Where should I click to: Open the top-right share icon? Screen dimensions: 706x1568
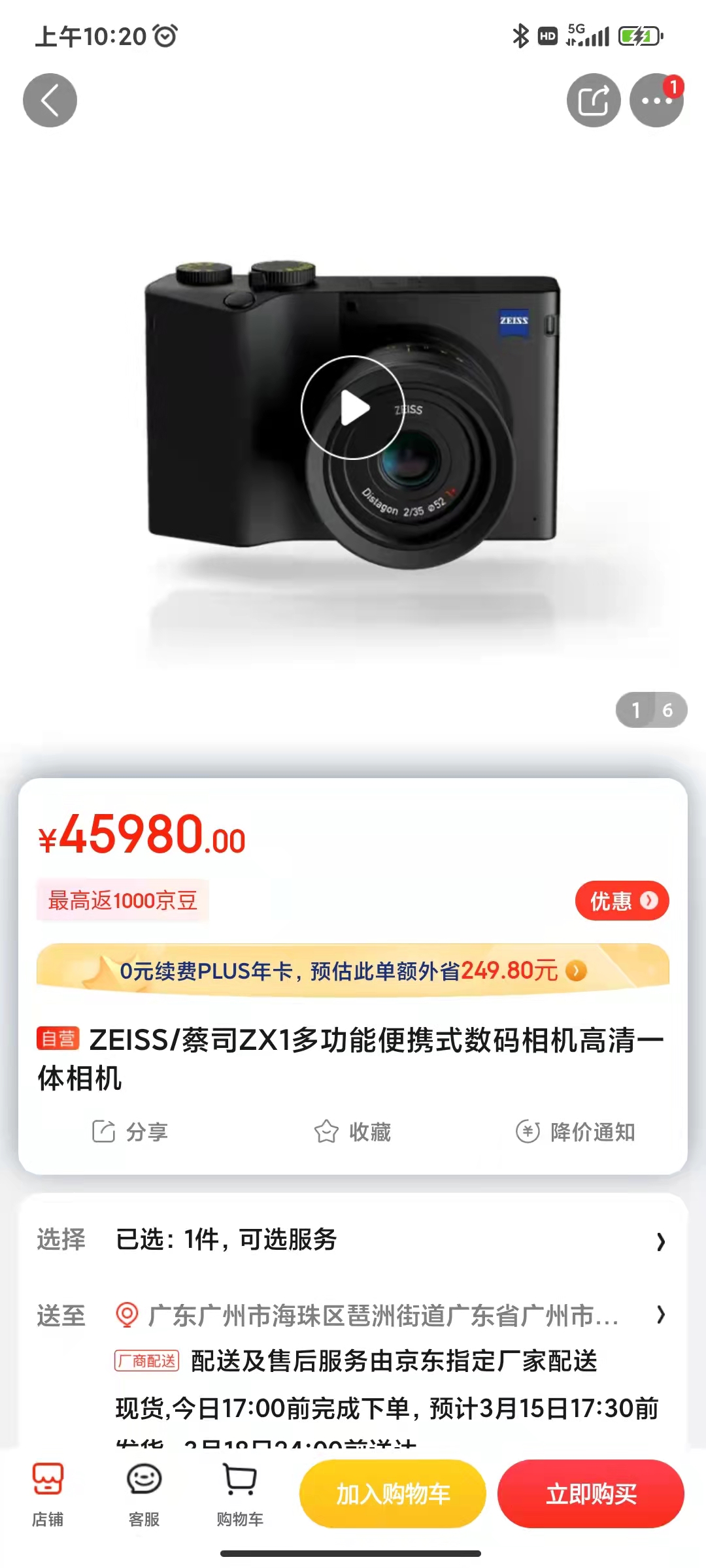(592, 100)
